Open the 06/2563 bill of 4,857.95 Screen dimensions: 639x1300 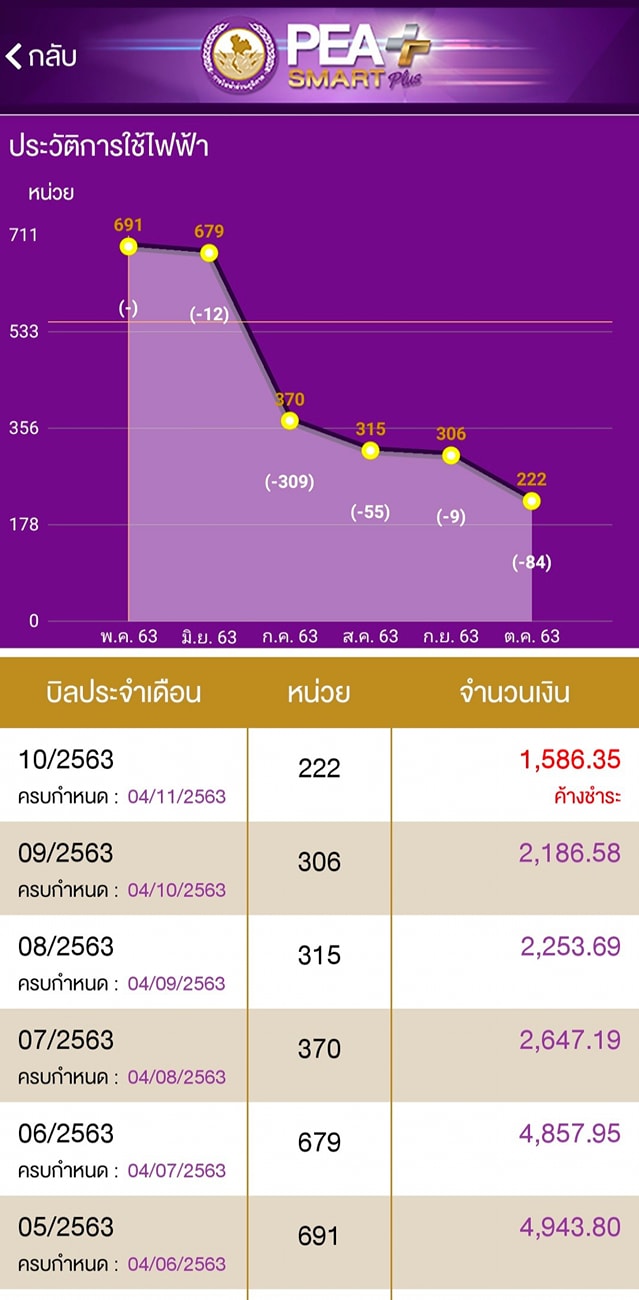(319, 1149)
